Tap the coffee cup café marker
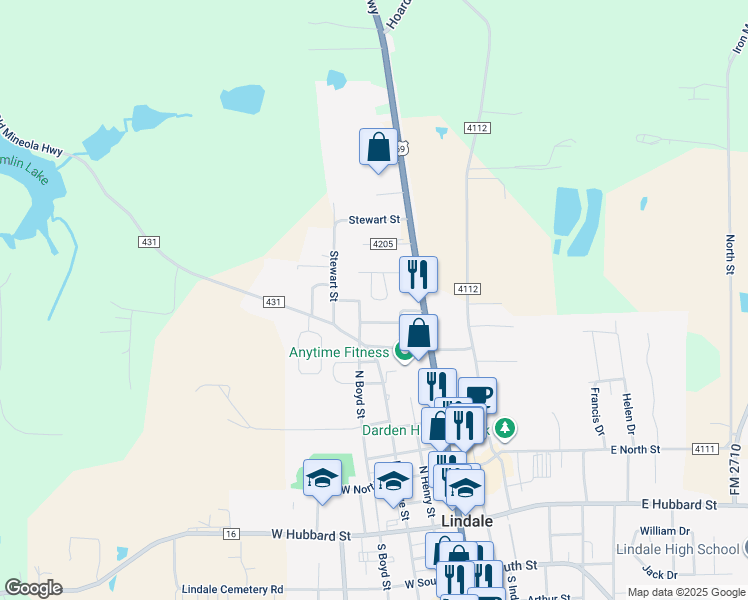Viewport: 748px width, 600px height. click(x=478, y=393)
